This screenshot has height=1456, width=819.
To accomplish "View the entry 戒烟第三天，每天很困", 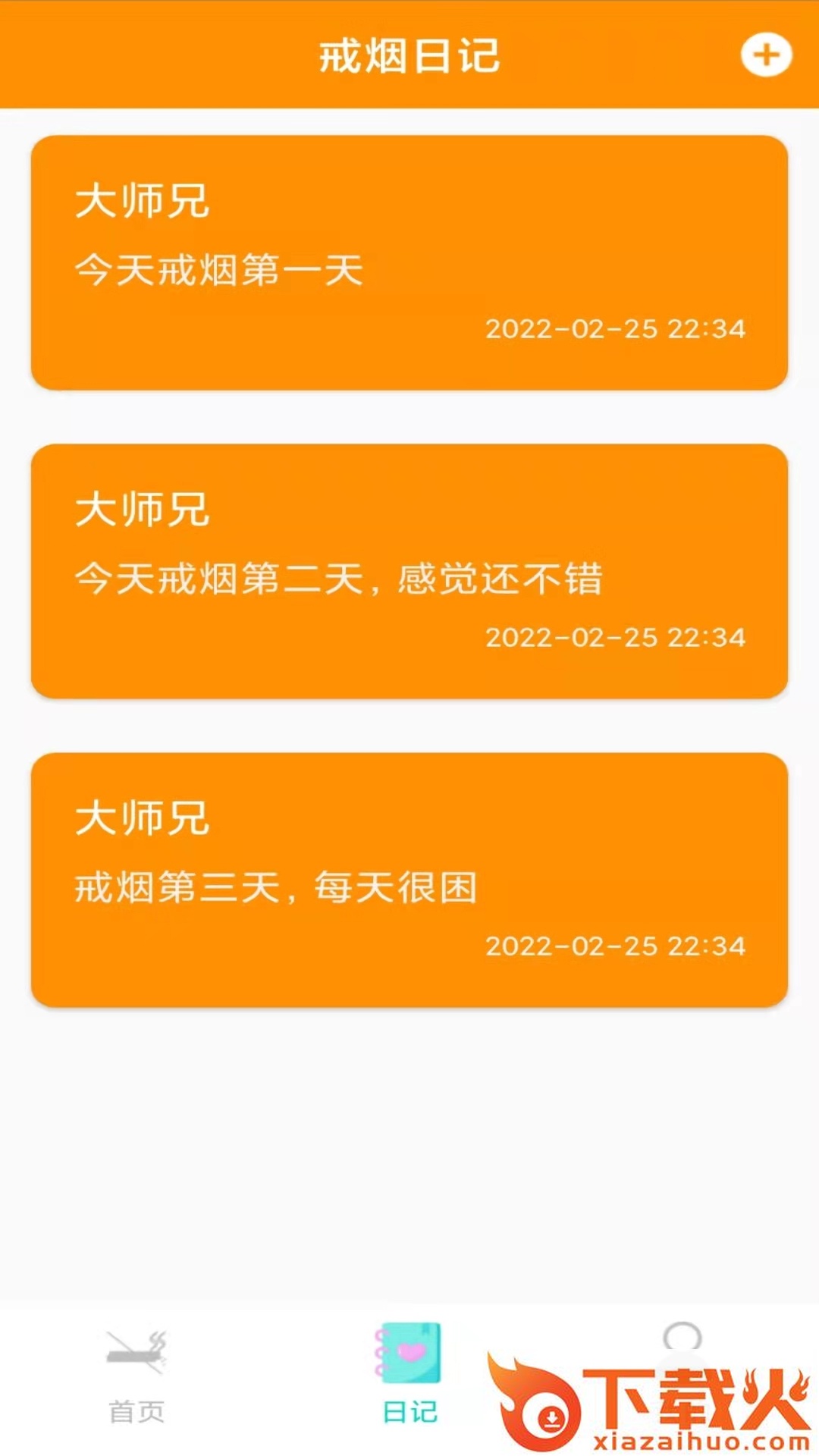I will point(409,880).
